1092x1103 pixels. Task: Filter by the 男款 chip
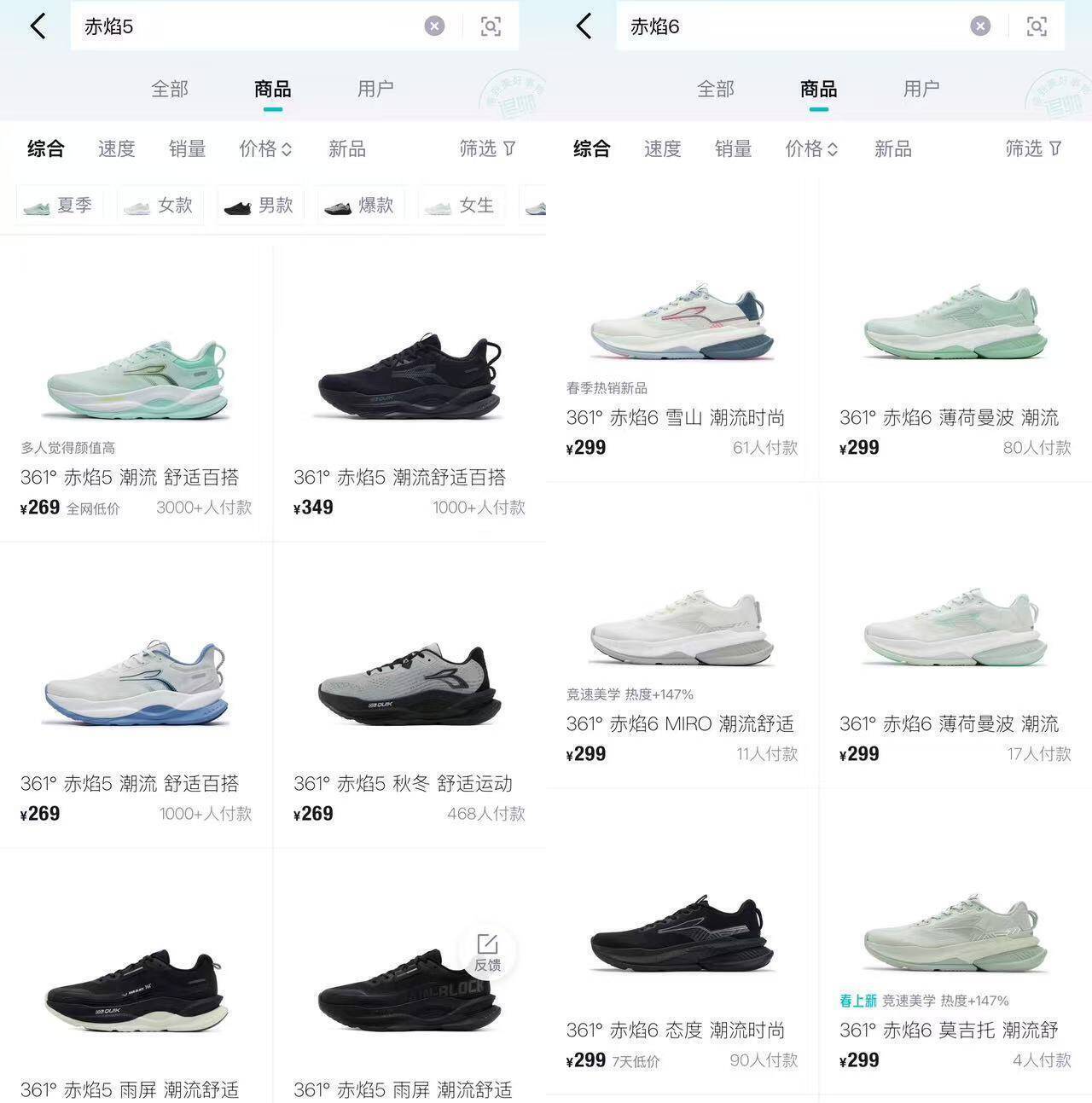(x=259, y=206)
